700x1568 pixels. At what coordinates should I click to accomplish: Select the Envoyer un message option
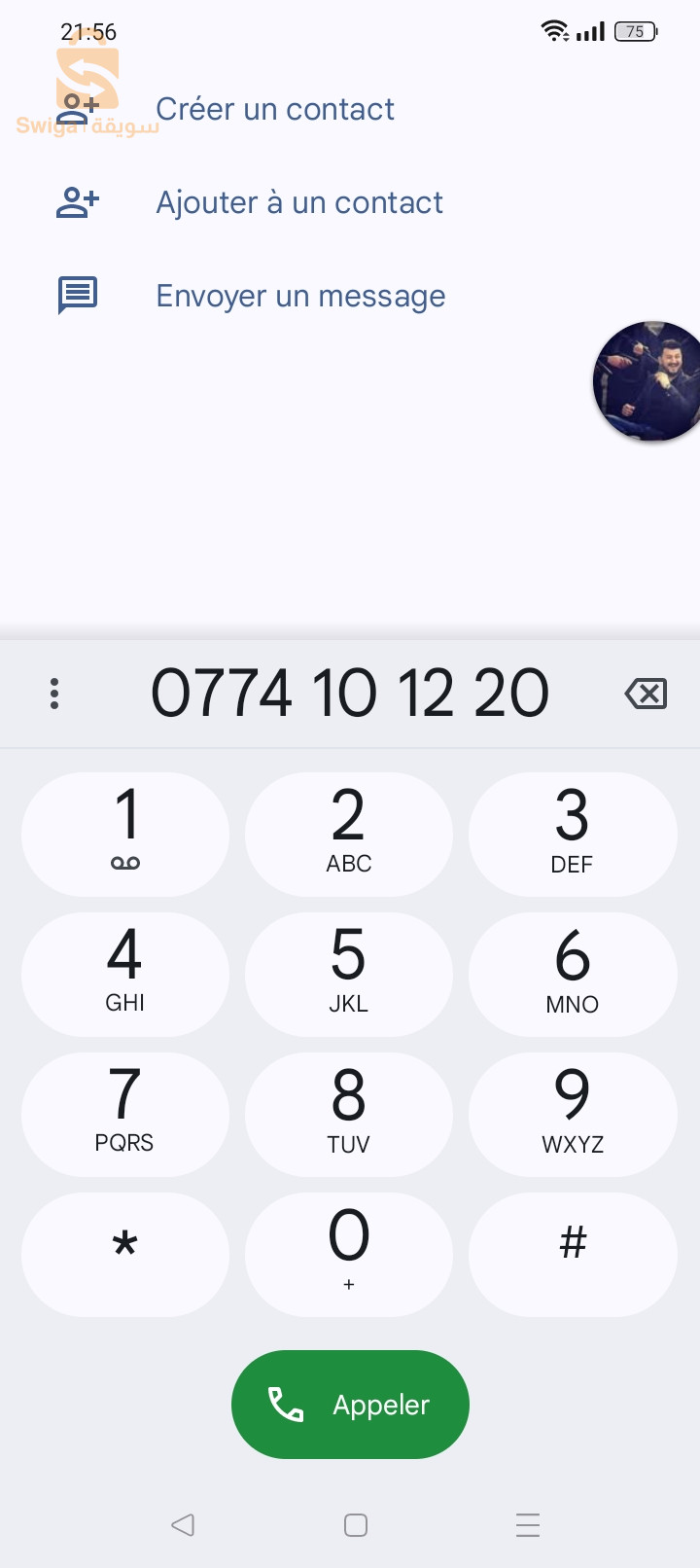point(299,295)
